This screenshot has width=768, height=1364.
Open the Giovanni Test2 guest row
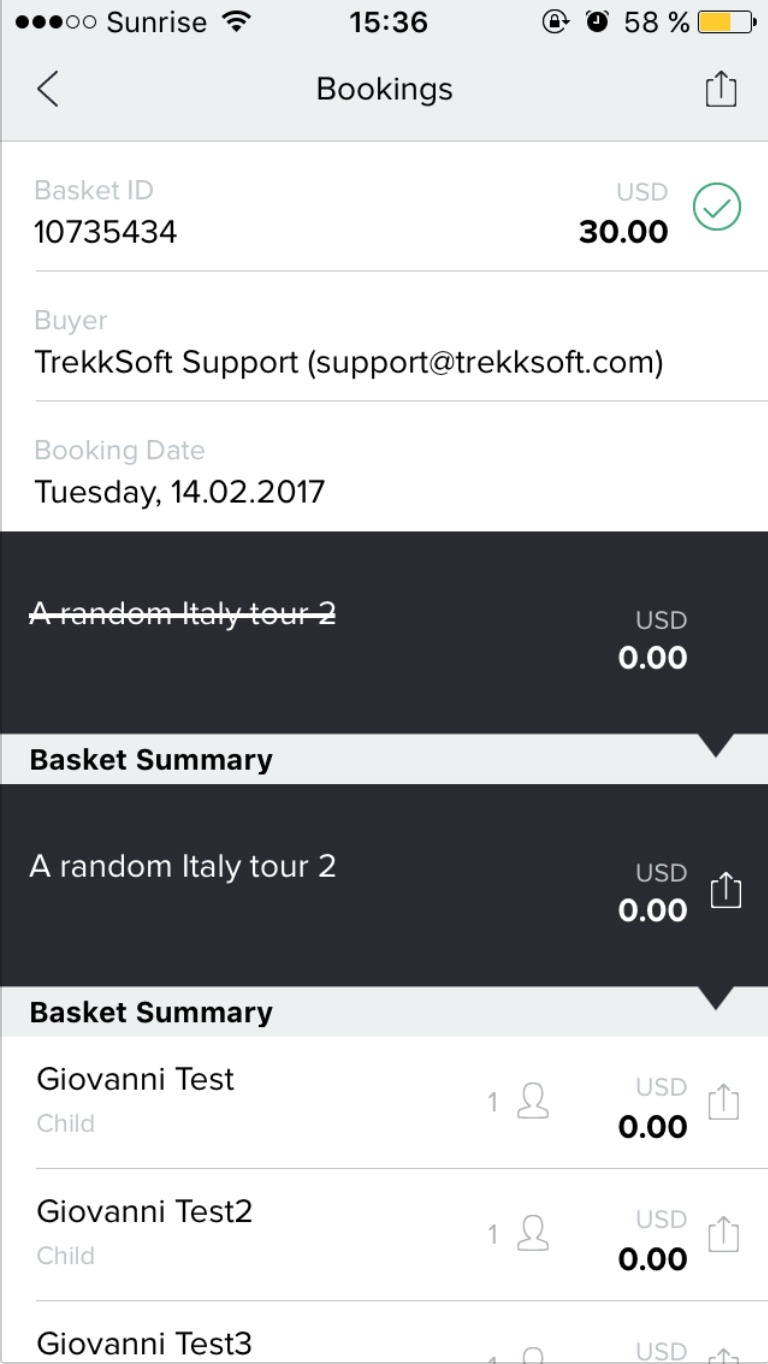click(x=384, y=1234)
